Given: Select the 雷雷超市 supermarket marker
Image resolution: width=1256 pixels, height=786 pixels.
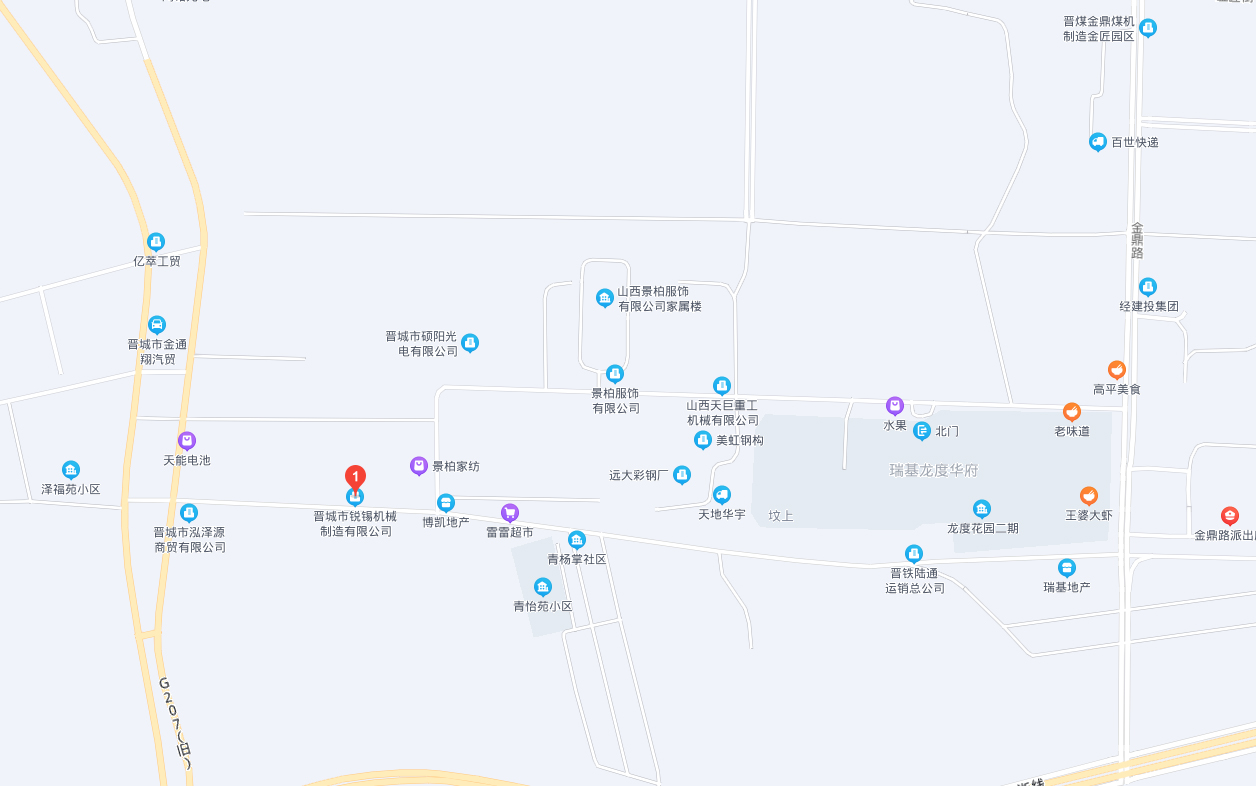Looking at the screenshot, I should pos(510,513).
